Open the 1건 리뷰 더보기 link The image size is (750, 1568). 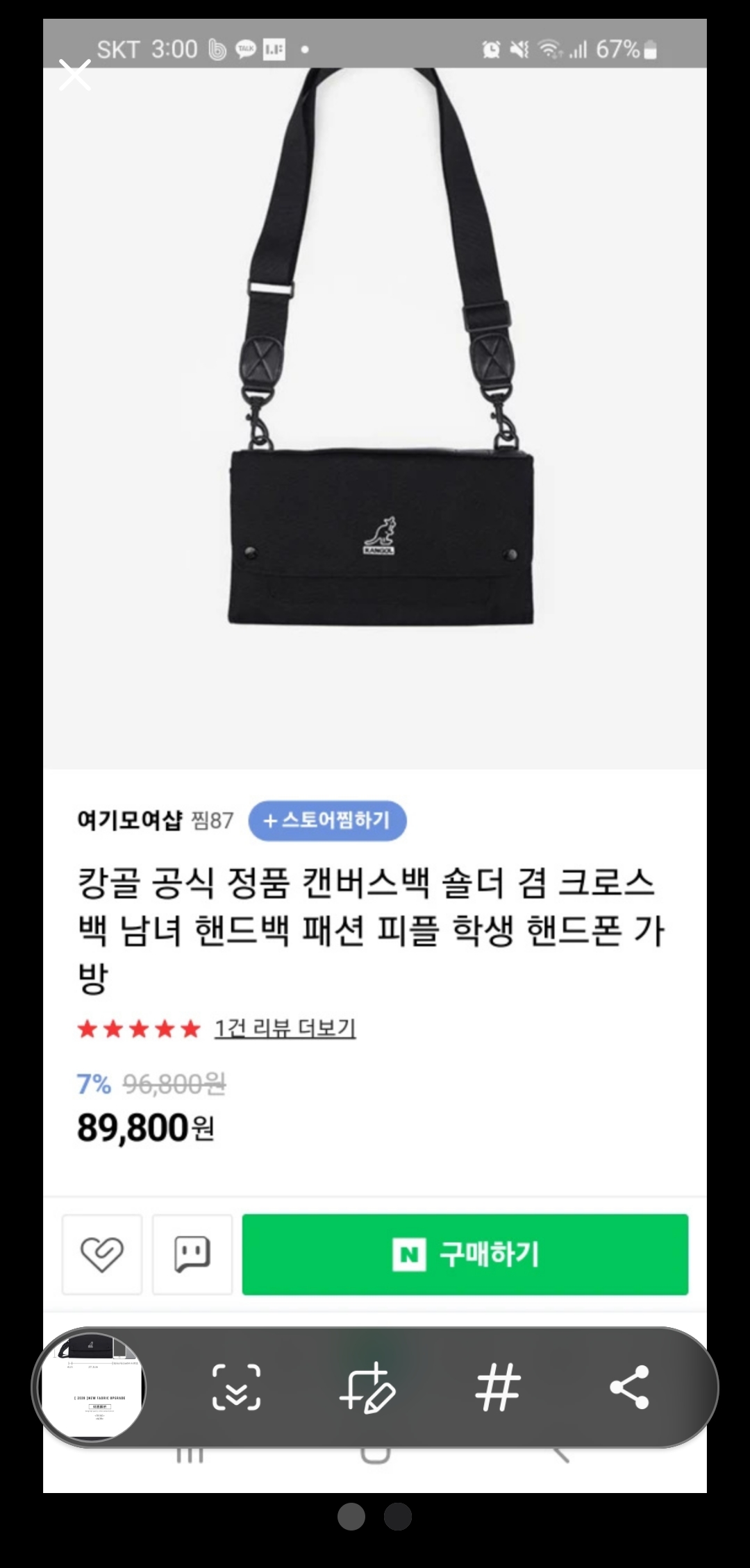285,1028
